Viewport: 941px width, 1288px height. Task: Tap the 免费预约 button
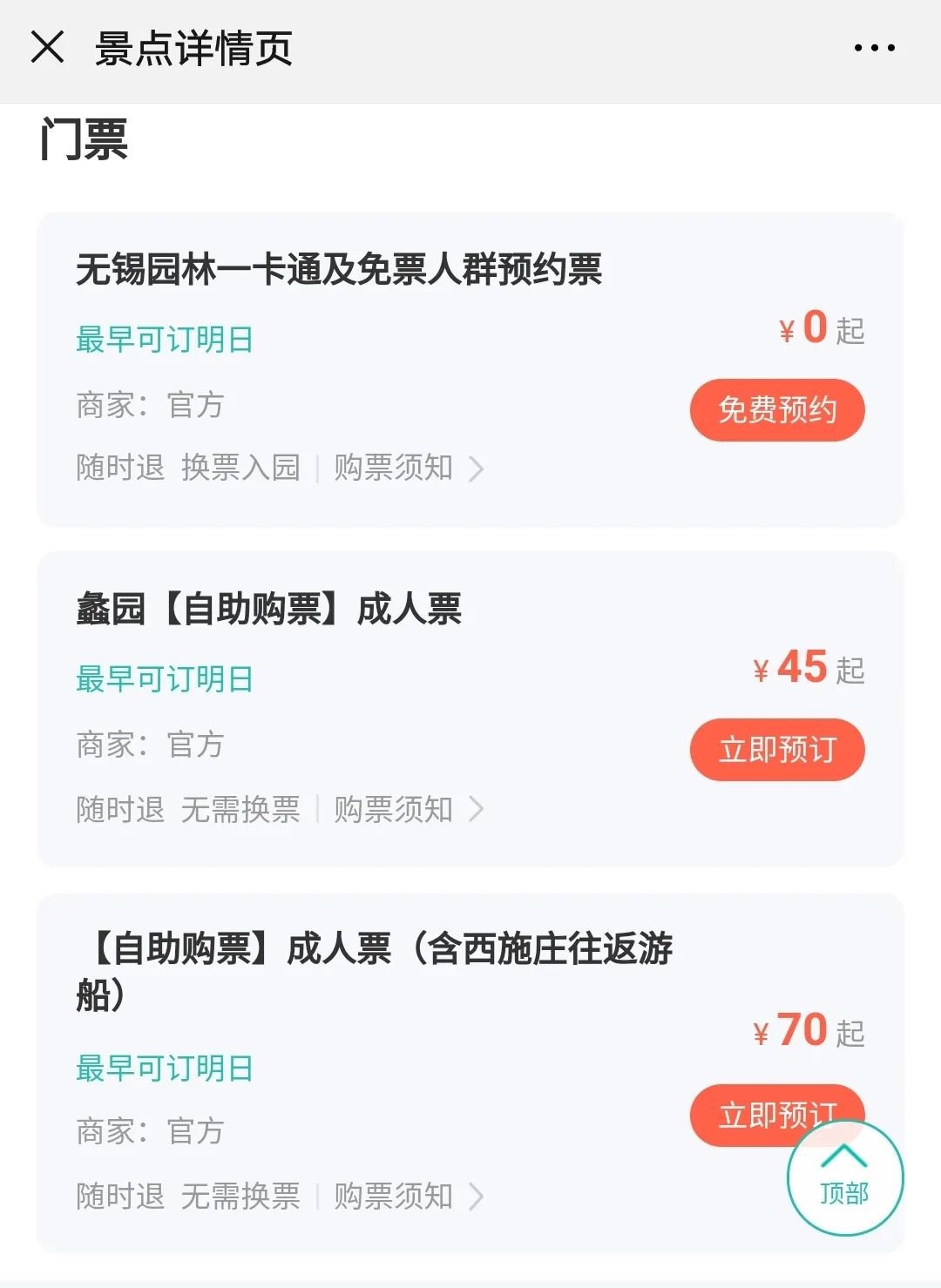(776, 409)
